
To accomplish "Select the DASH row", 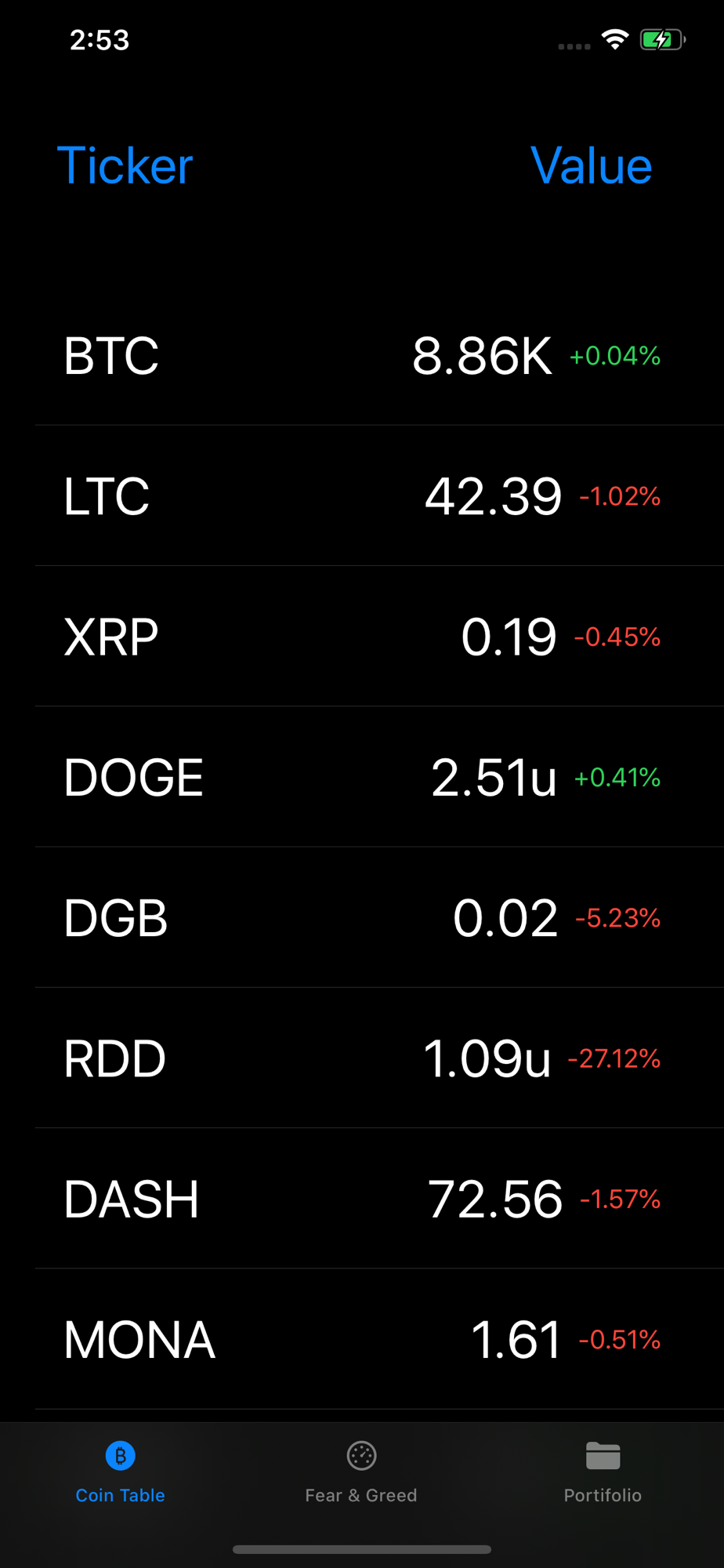I will [362, 1199].
